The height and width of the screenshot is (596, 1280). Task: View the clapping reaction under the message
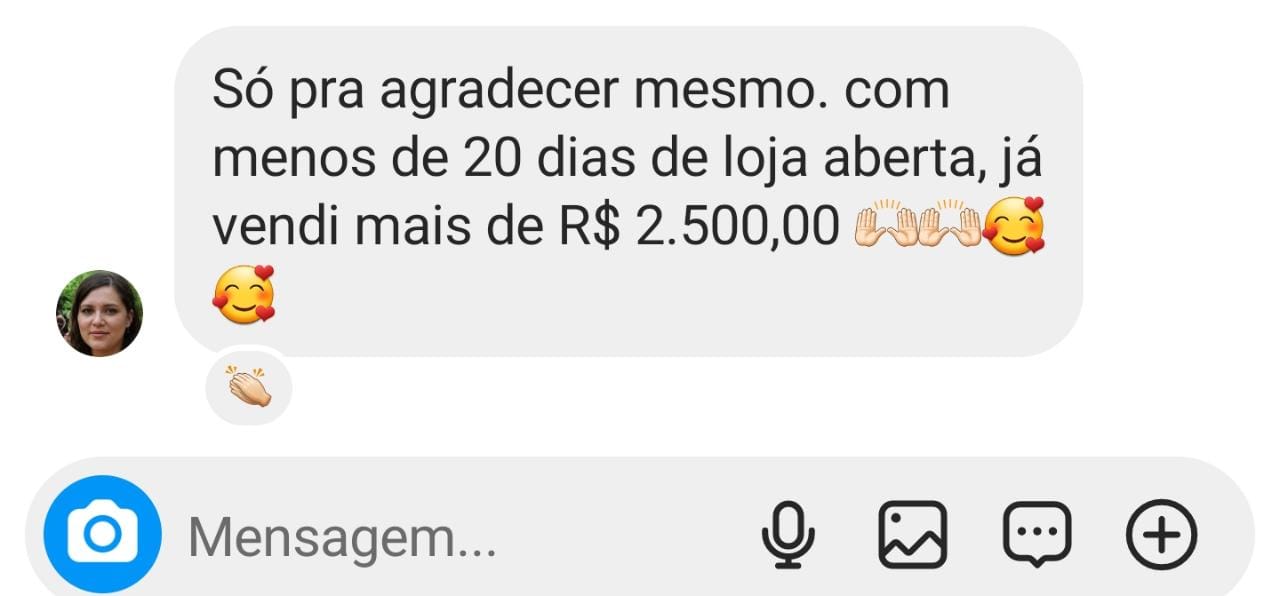pyautogui.click(x=248, y=386)
